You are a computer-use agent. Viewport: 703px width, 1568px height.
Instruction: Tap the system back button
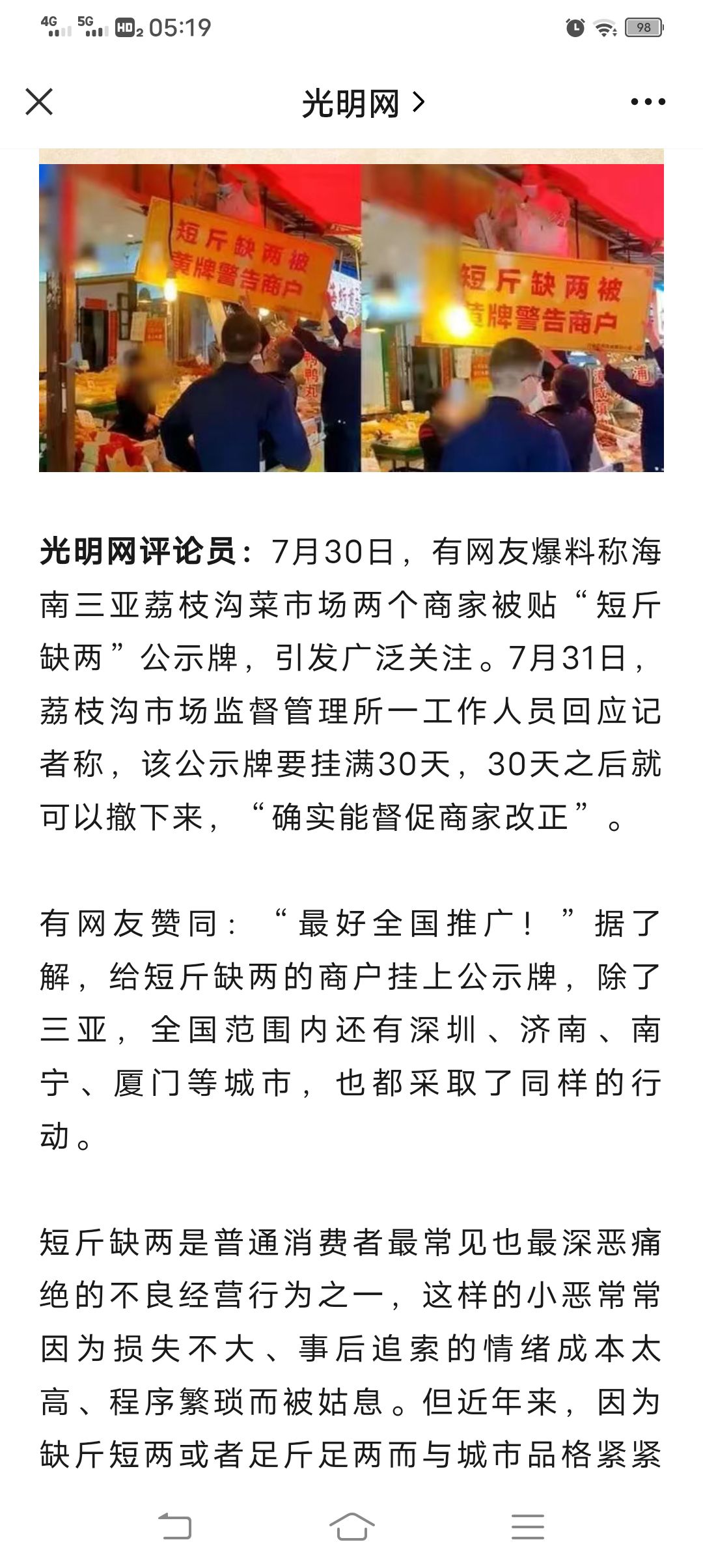click(x=176, y=1526)
